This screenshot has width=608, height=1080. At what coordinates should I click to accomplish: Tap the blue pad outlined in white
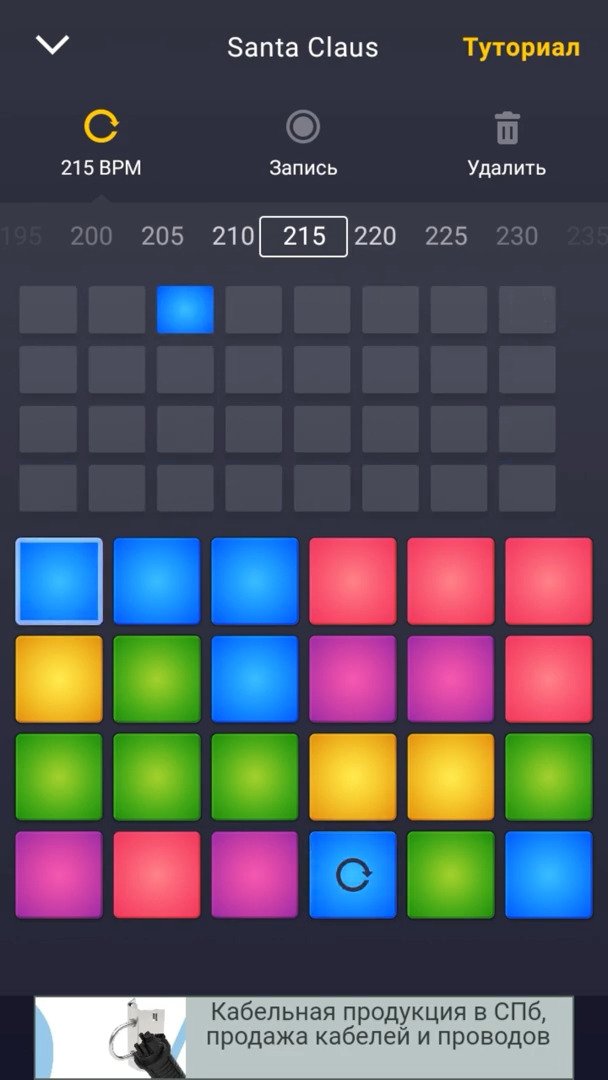pyautogui.click(x=59, y=581)
